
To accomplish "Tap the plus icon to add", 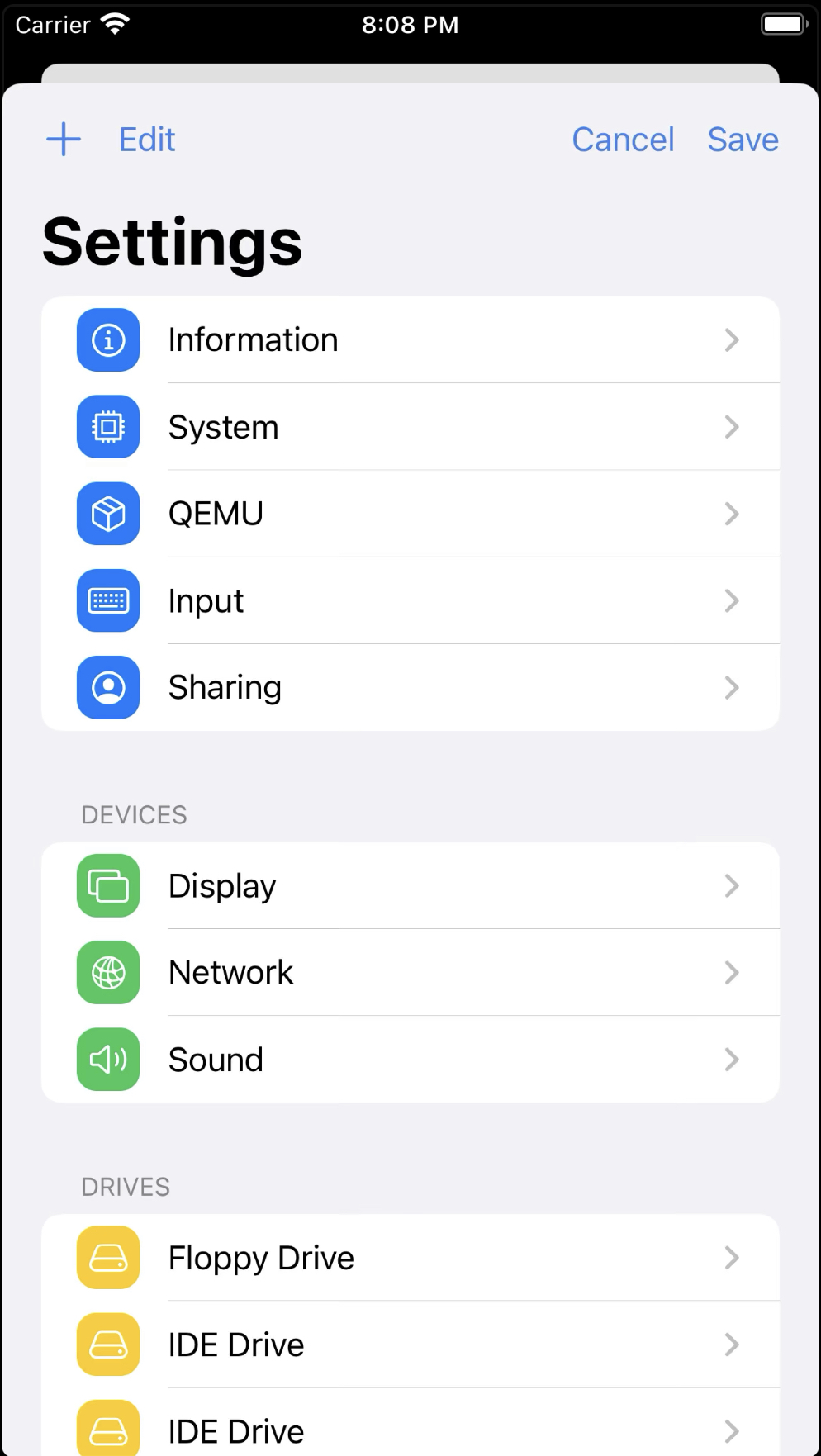I will [64, 140].
